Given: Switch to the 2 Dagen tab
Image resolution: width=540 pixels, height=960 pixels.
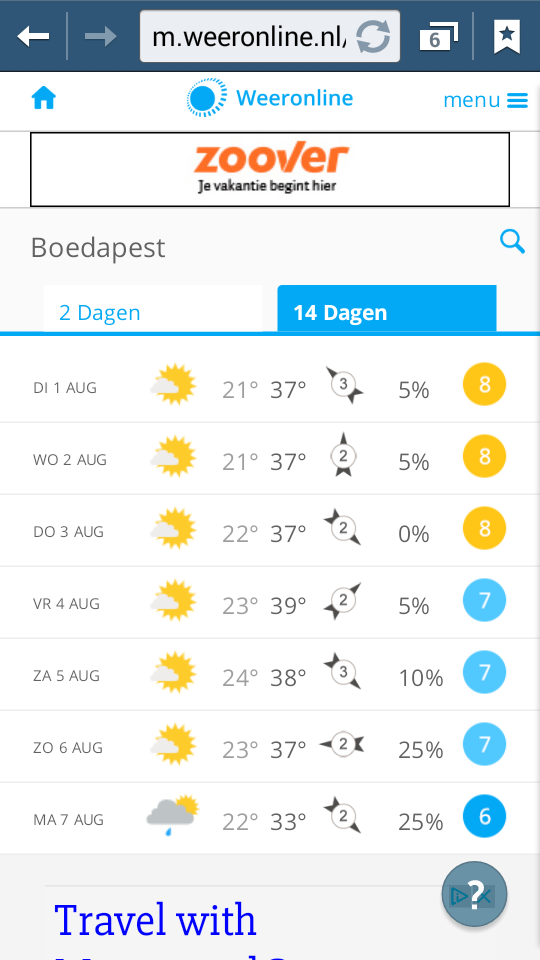Looking at the screenshot, I should coord(152,309).
